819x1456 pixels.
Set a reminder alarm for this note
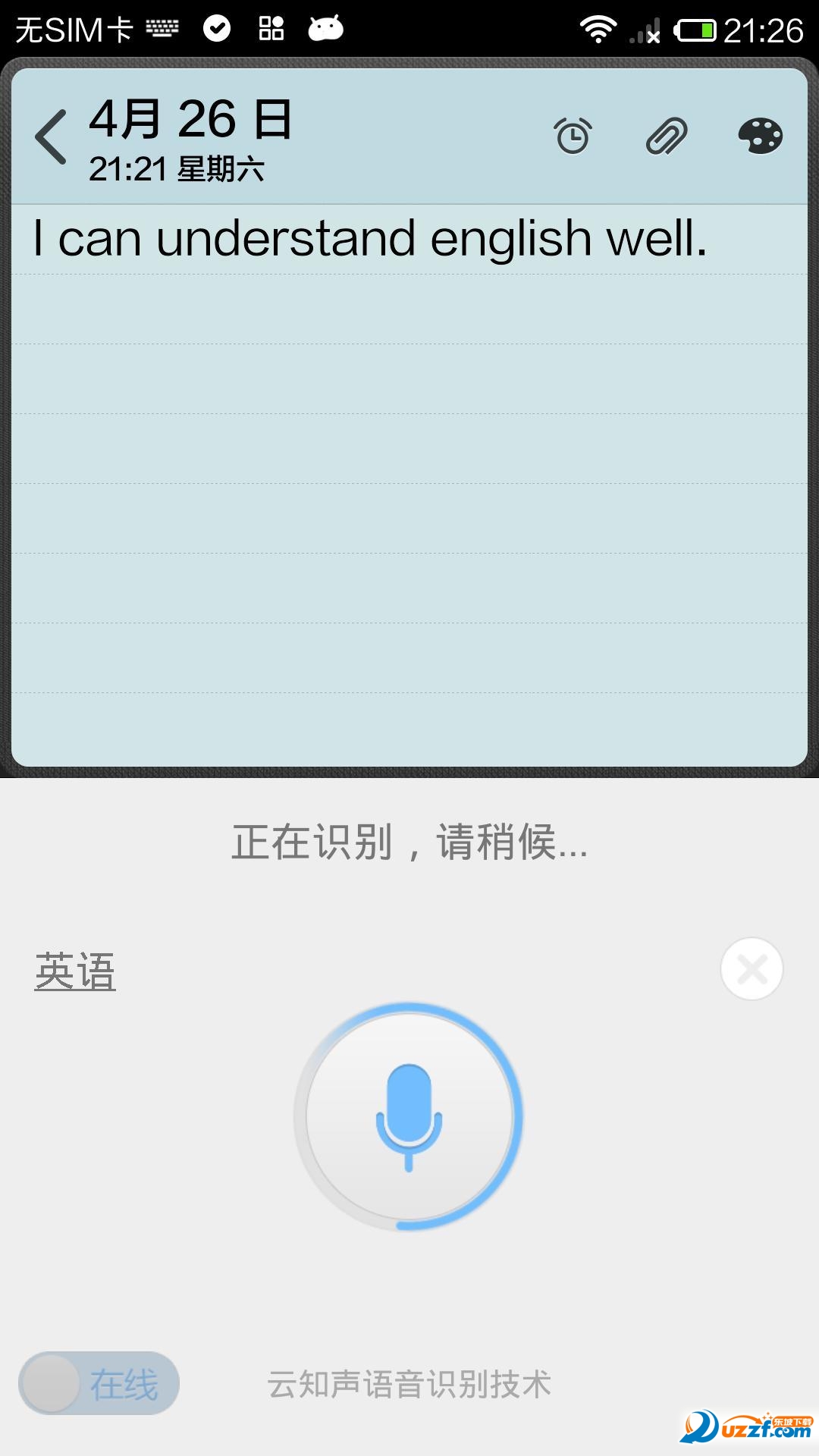tap(573, 136)
